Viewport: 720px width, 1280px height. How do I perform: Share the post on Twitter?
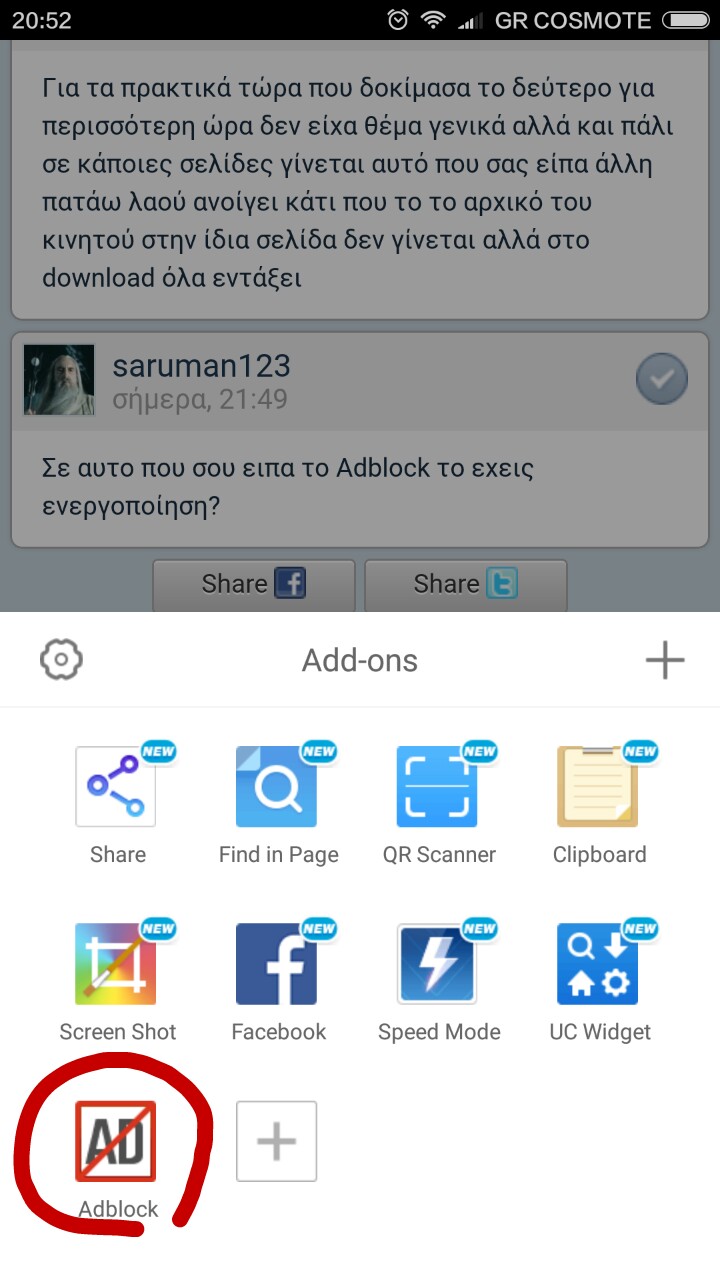pos(466,584)
